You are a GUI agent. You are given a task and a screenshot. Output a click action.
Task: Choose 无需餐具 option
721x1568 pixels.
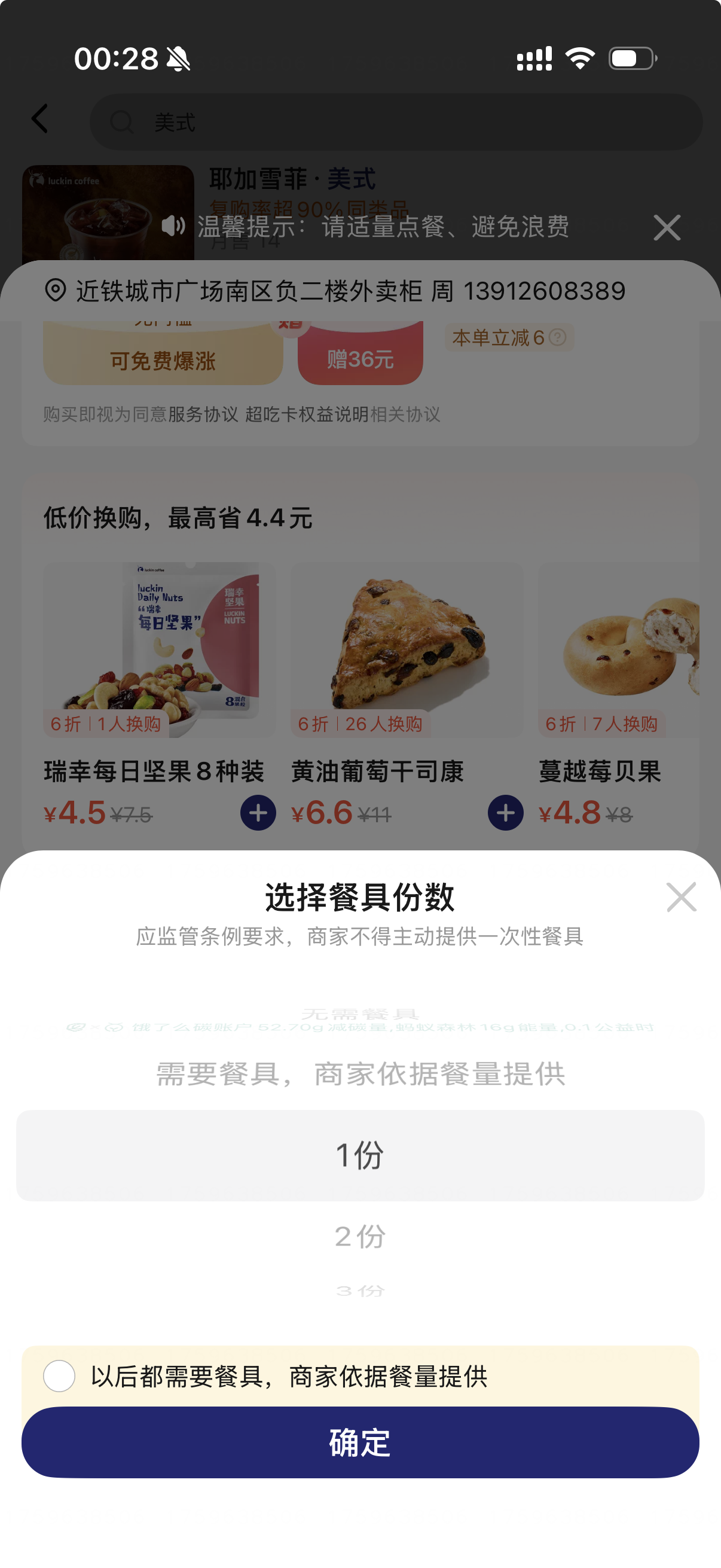tap(360, 1014)
